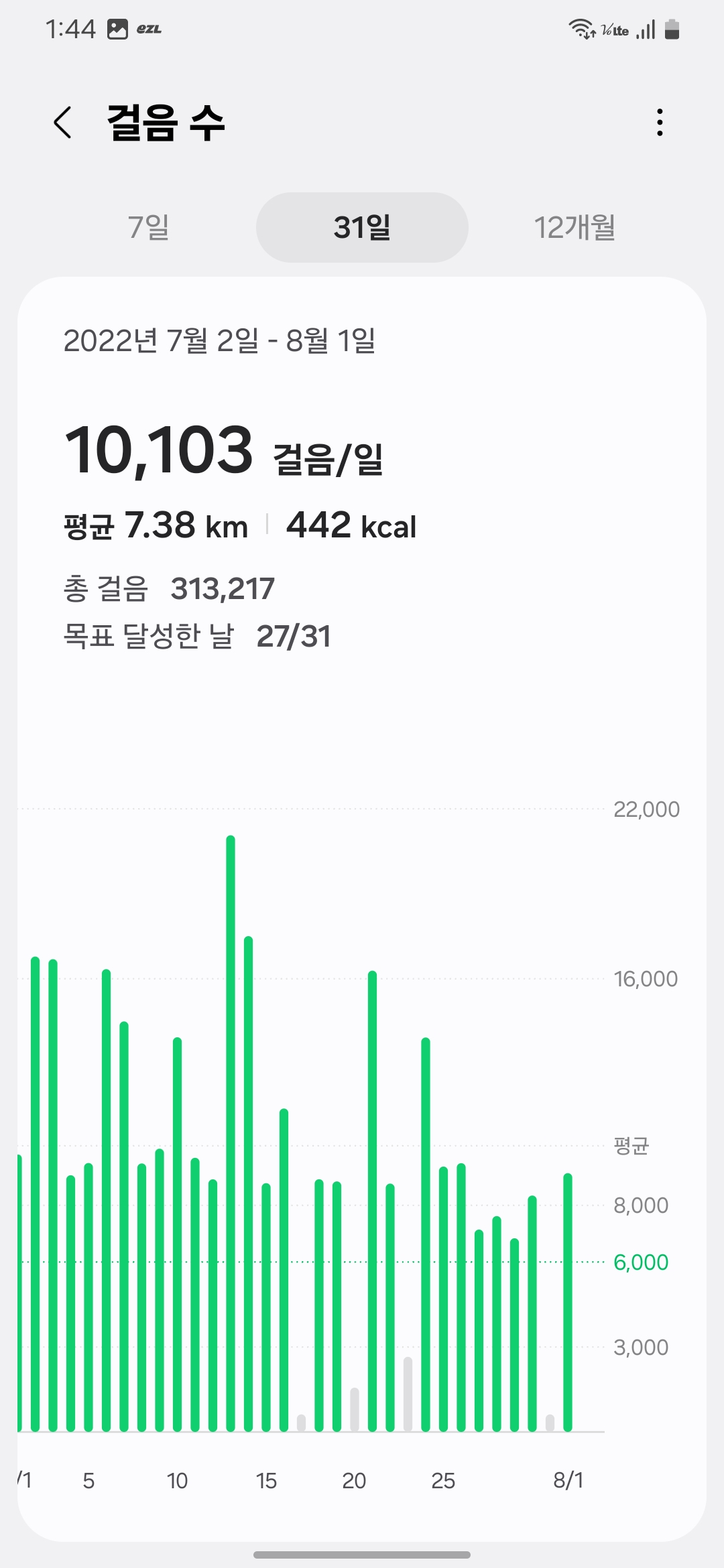Tap the back arrow to exit step count

pos(63,123)
